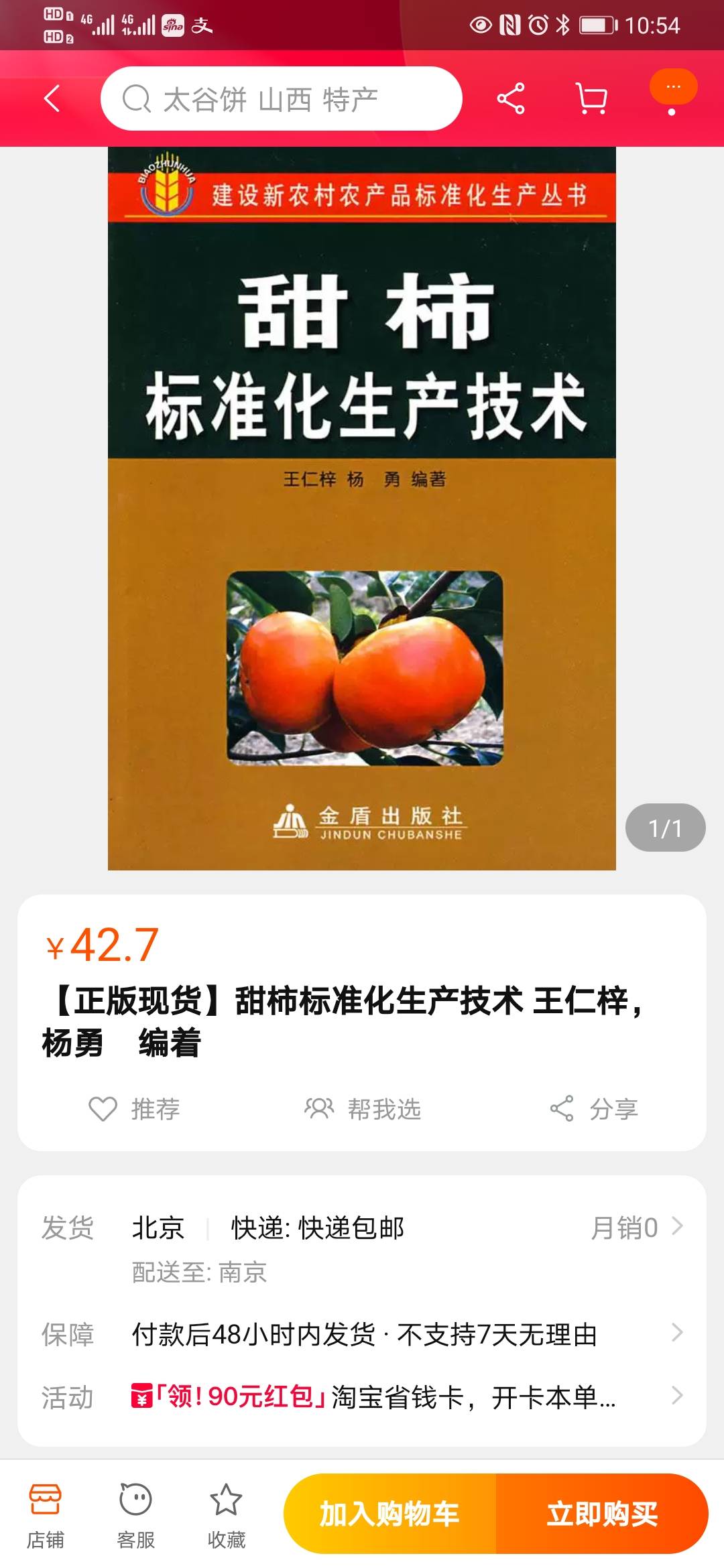
Task: Open the orange more-options bubble
Action: [673, 88]
